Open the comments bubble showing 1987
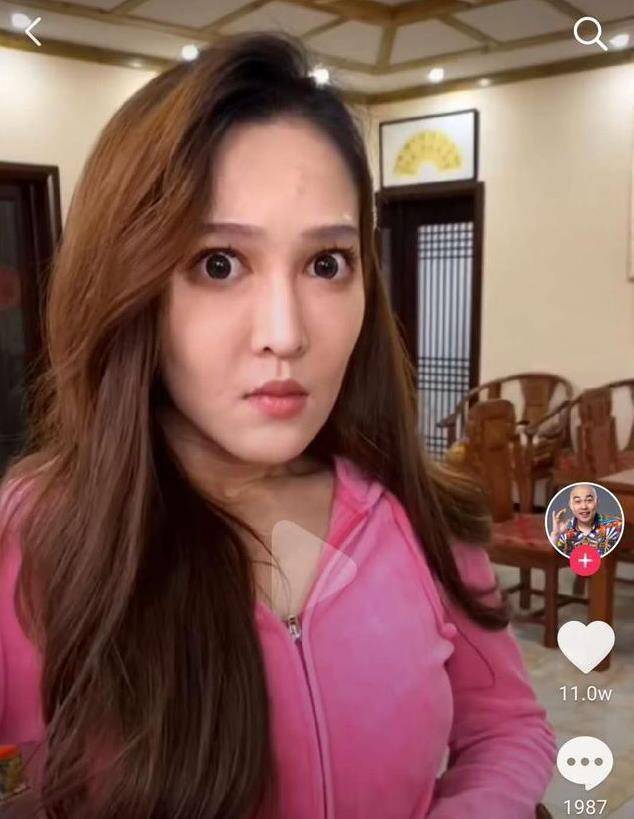634x819 pixels. point(585,763)
